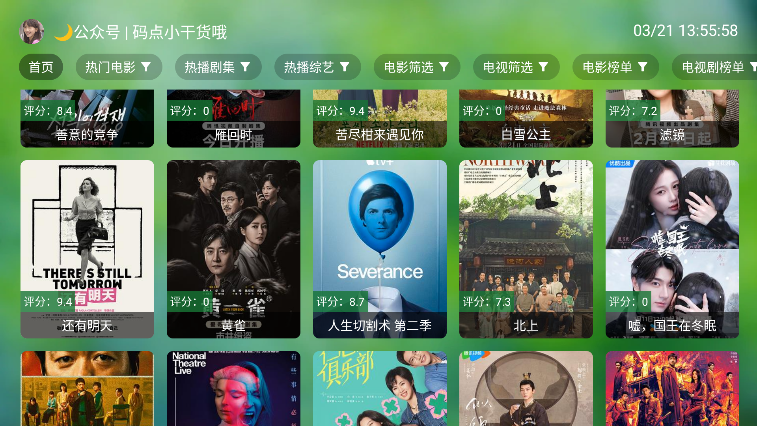This screenshot has width=757, height=426.
Task: Open the 苦尽柑来遇见你 card
Action: tap(379, 118)
